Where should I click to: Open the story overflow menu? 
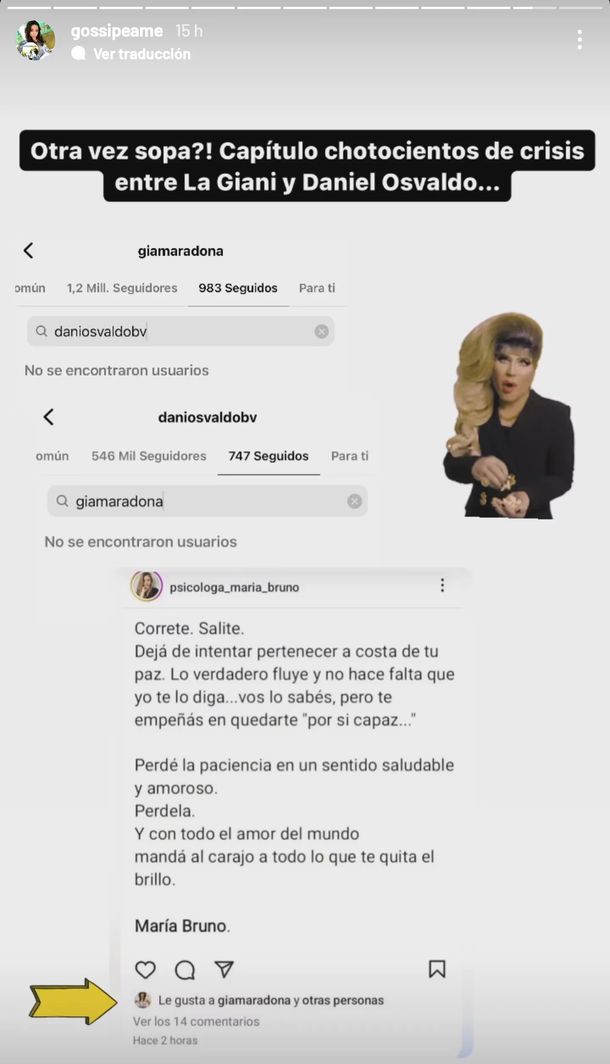579,40
